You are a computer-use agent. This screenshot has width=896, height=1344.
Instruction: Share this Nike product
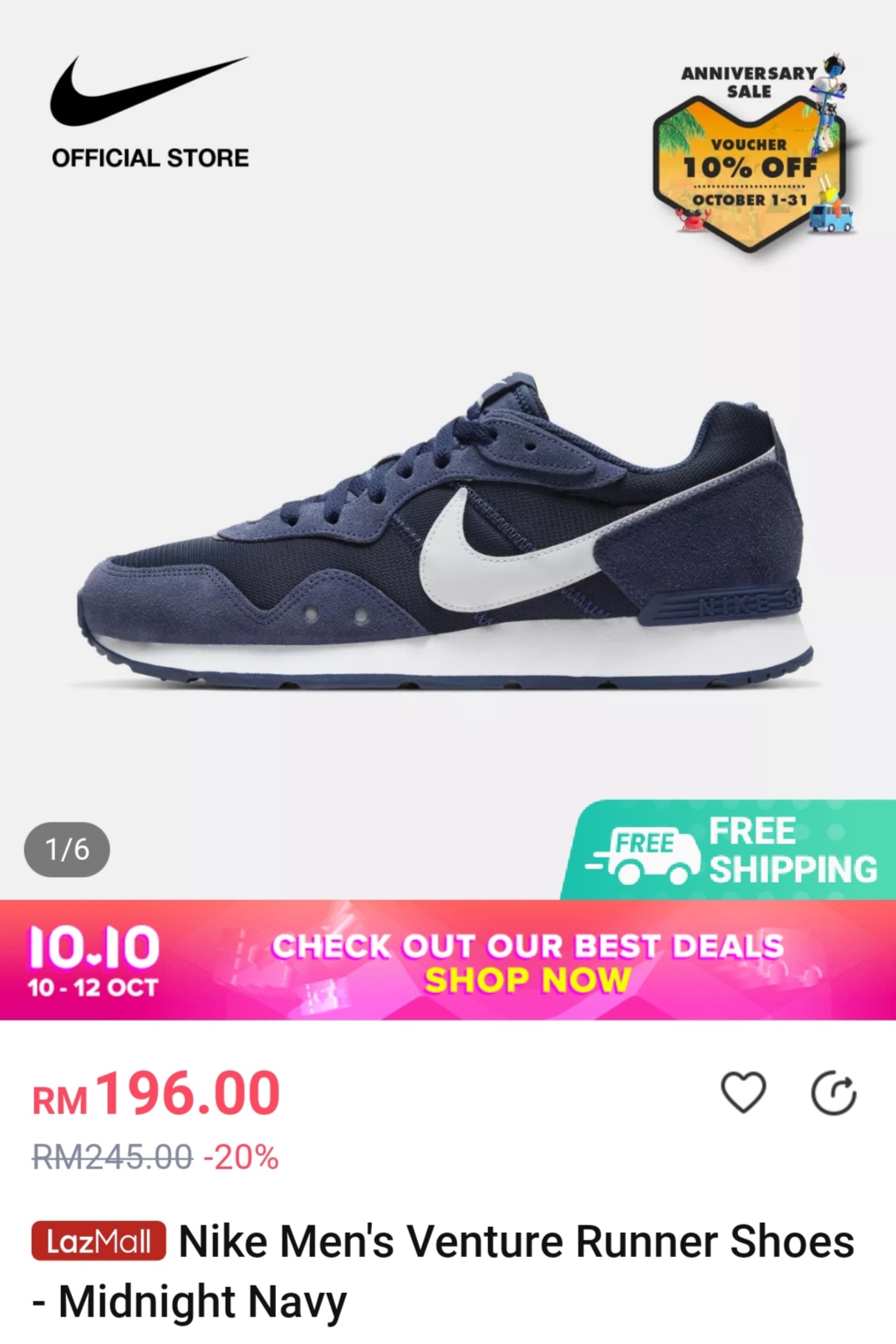833,1092
